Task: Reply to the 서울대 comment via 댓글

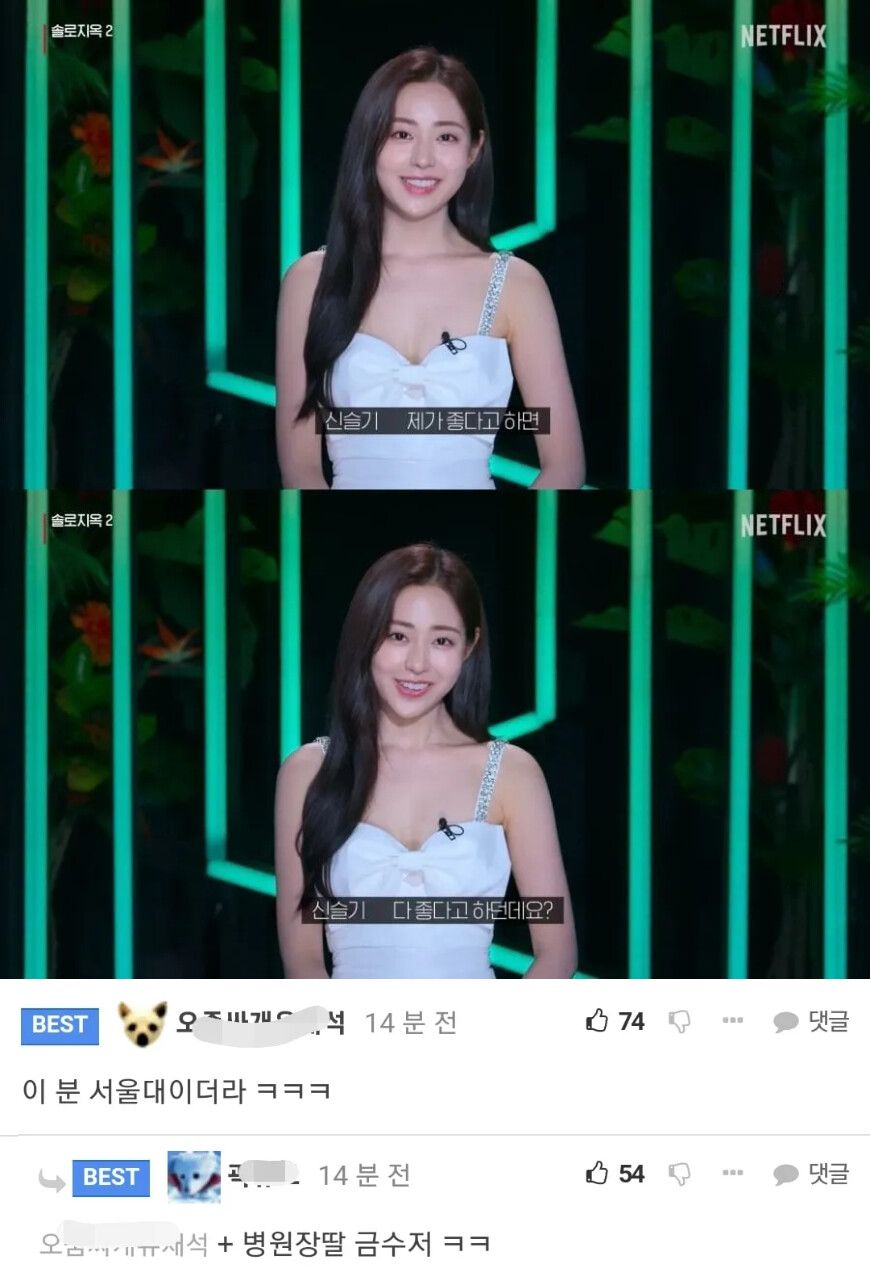Action: 811,1021
